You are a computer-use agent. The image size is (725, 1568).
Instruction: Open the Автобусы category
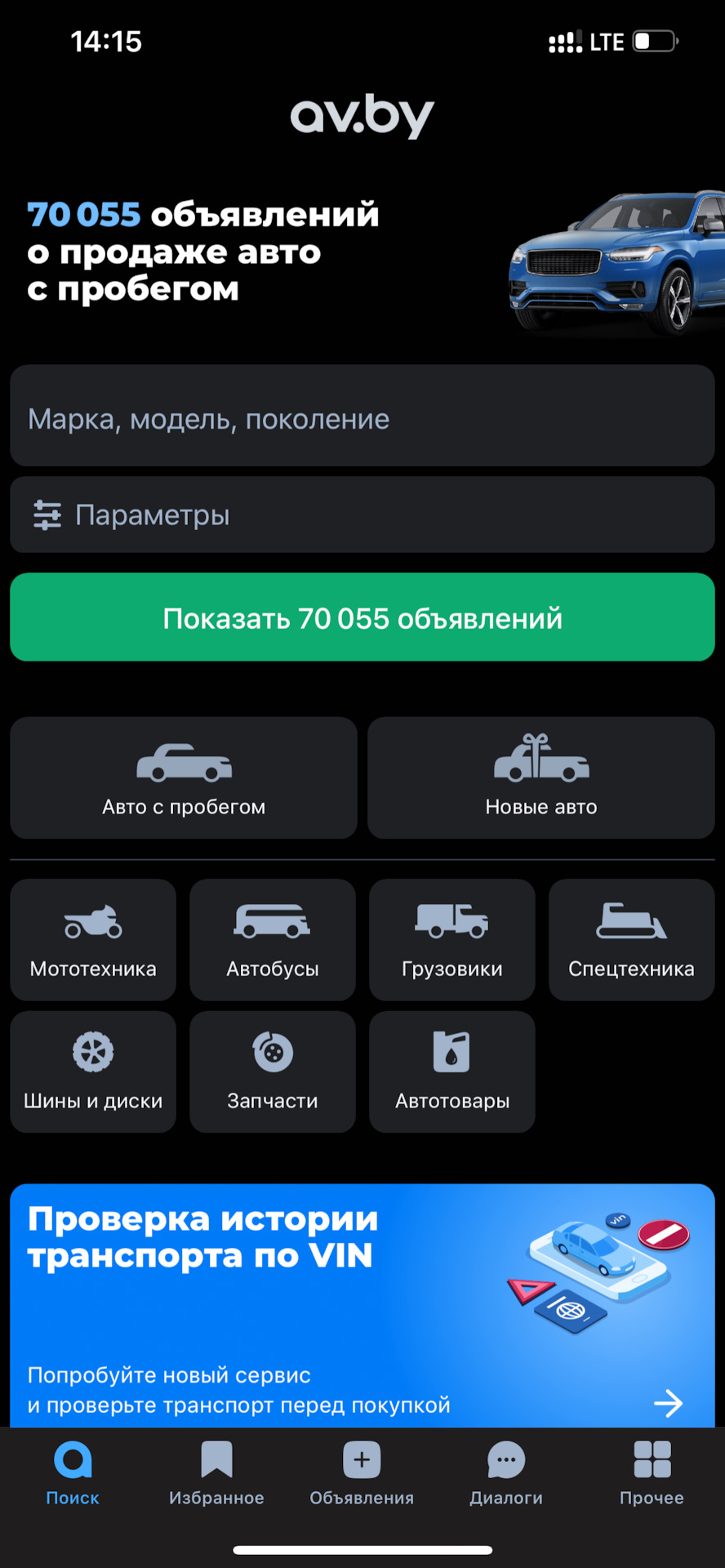[273, 940]
